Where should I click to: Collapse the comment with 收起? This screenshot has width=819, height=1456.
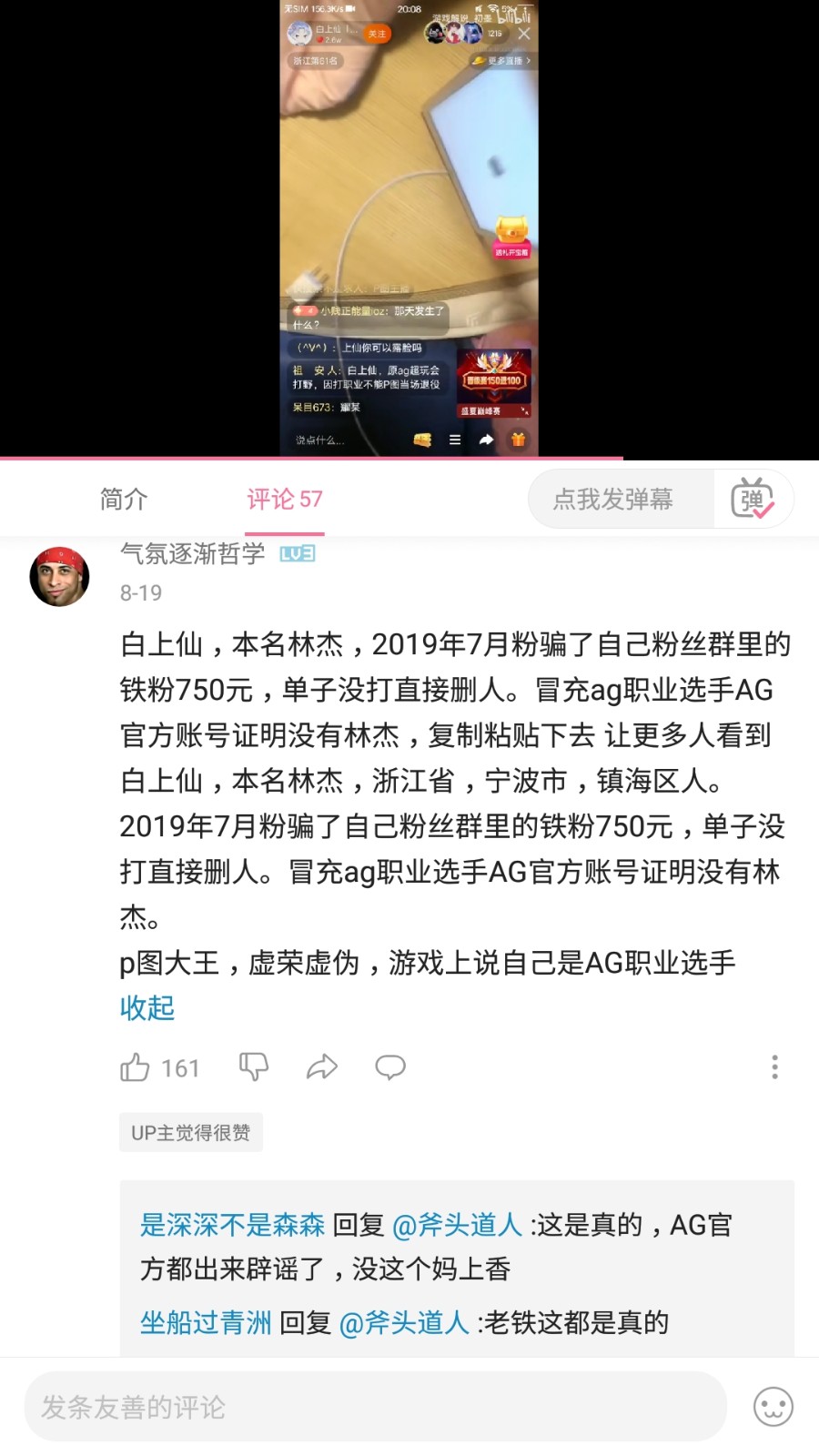pos(147,1007)
